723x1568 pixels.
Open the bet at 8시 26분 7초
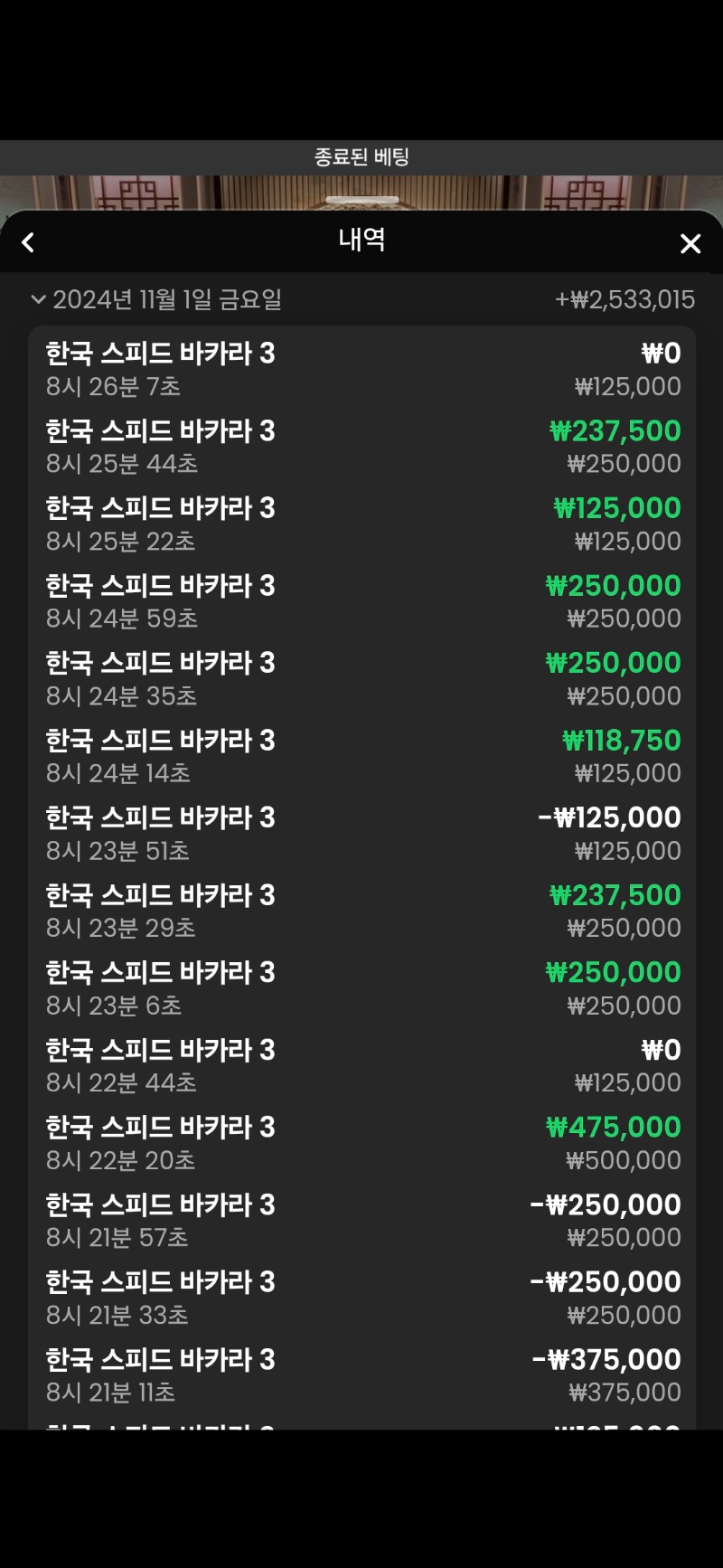tap(361, 369)
